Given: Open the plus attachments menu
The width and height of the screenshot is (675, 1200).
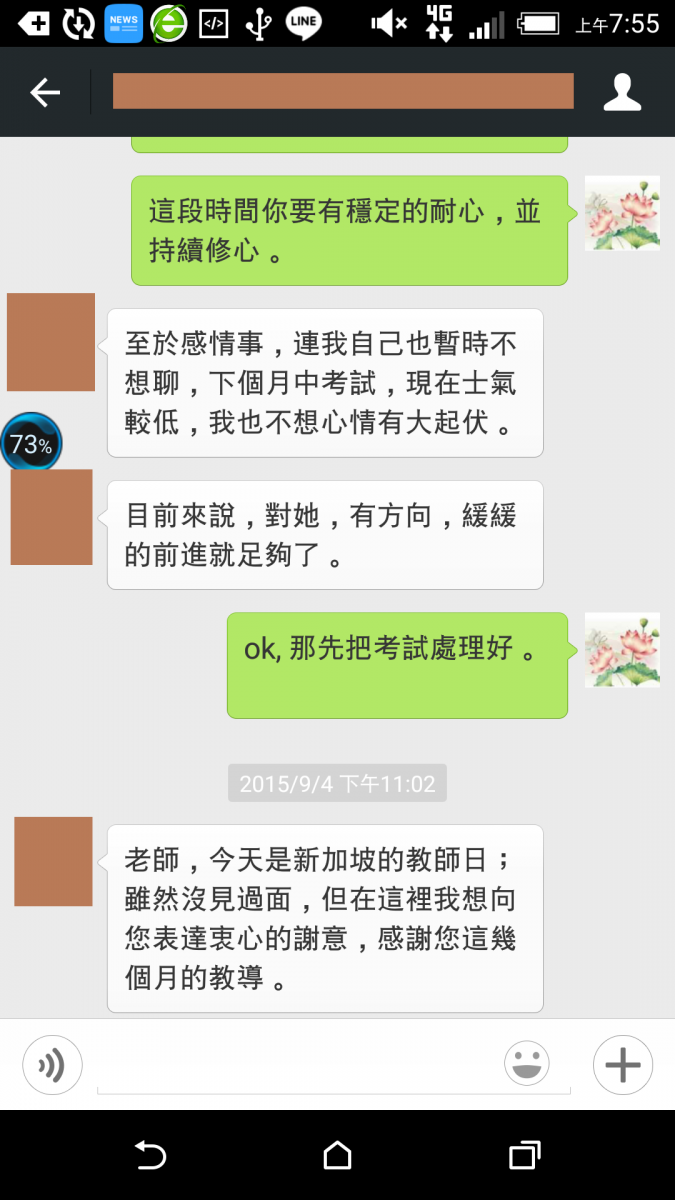Looking at the screenshot, I should 622,1065.
